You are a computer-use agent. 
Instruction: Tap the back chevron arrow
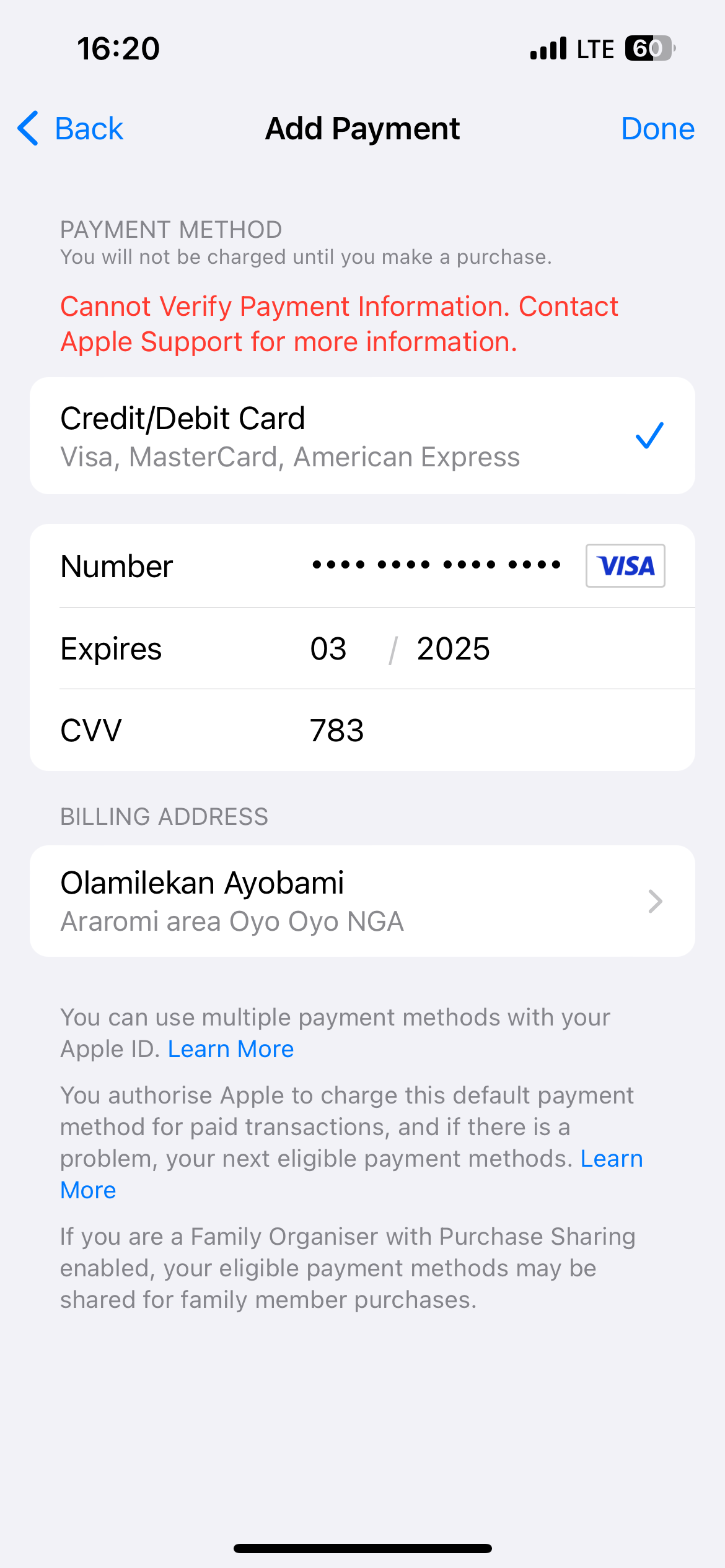pyautogui.click(x=27, y=128)
